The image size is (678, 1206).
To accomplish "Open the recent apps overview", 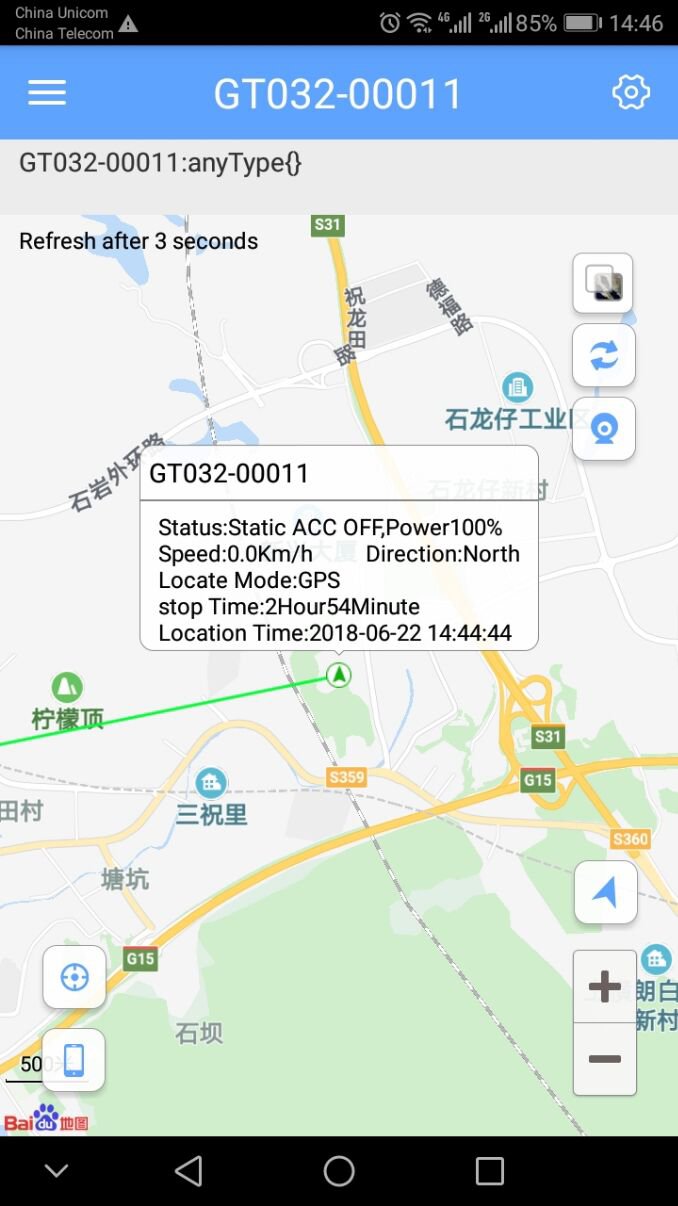I will click(490, 1171).
